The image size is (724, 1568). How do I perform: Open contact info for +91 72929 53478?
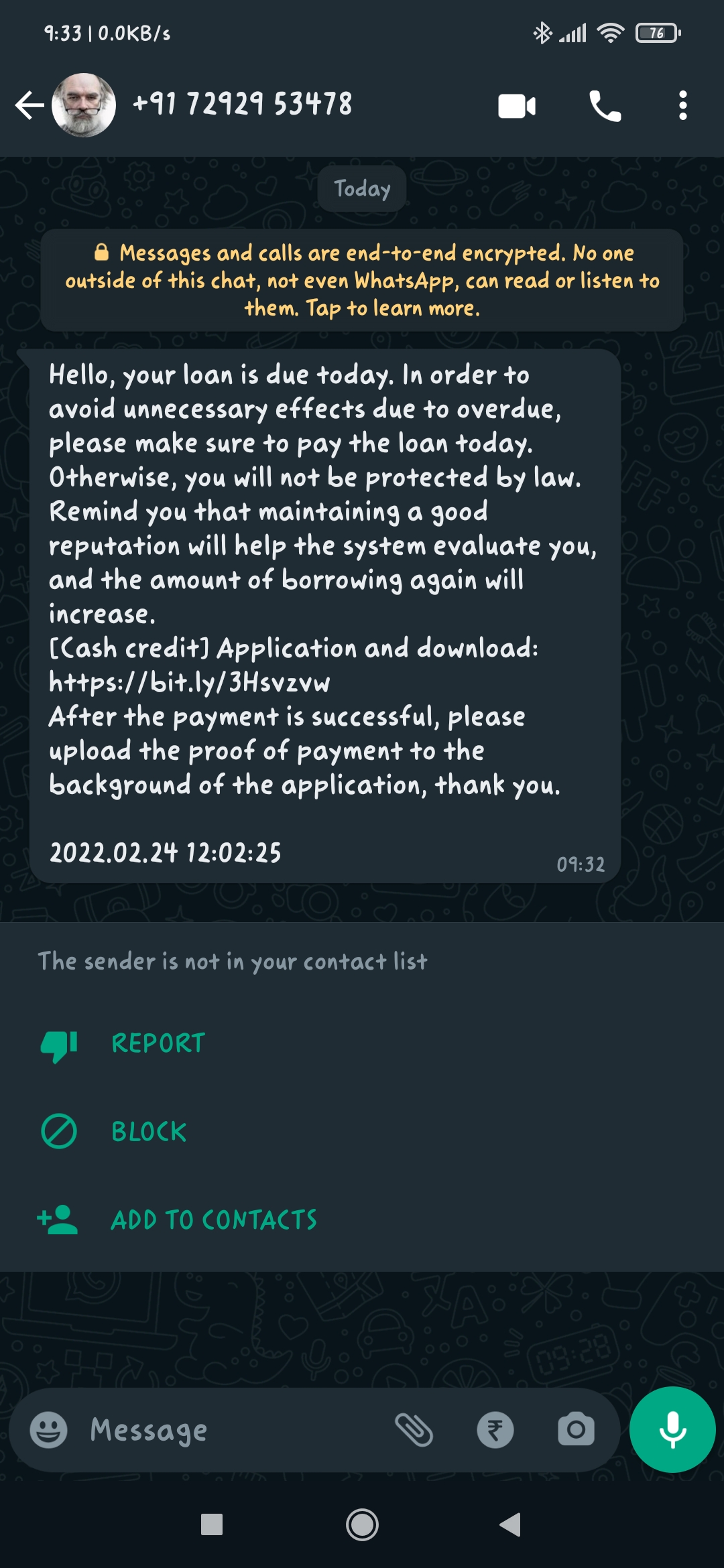[x=242, y=105]
